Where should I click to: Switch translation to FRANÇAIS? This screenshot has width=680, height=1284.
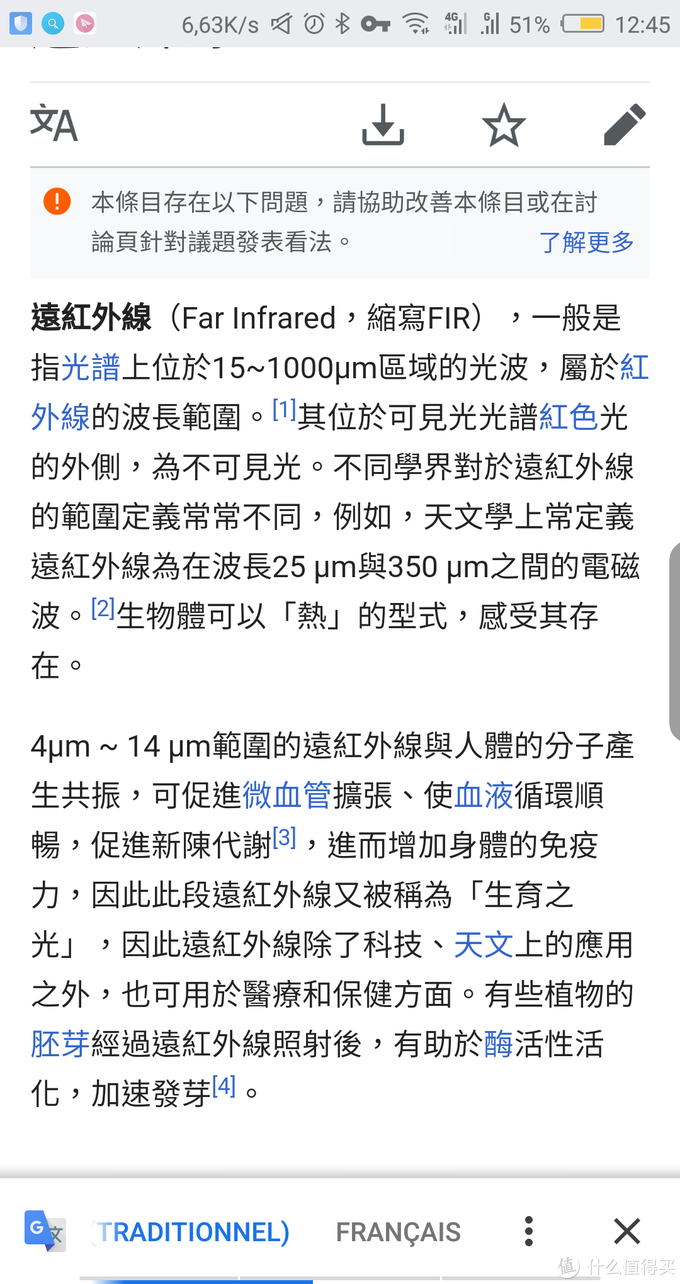point(398,1232)
